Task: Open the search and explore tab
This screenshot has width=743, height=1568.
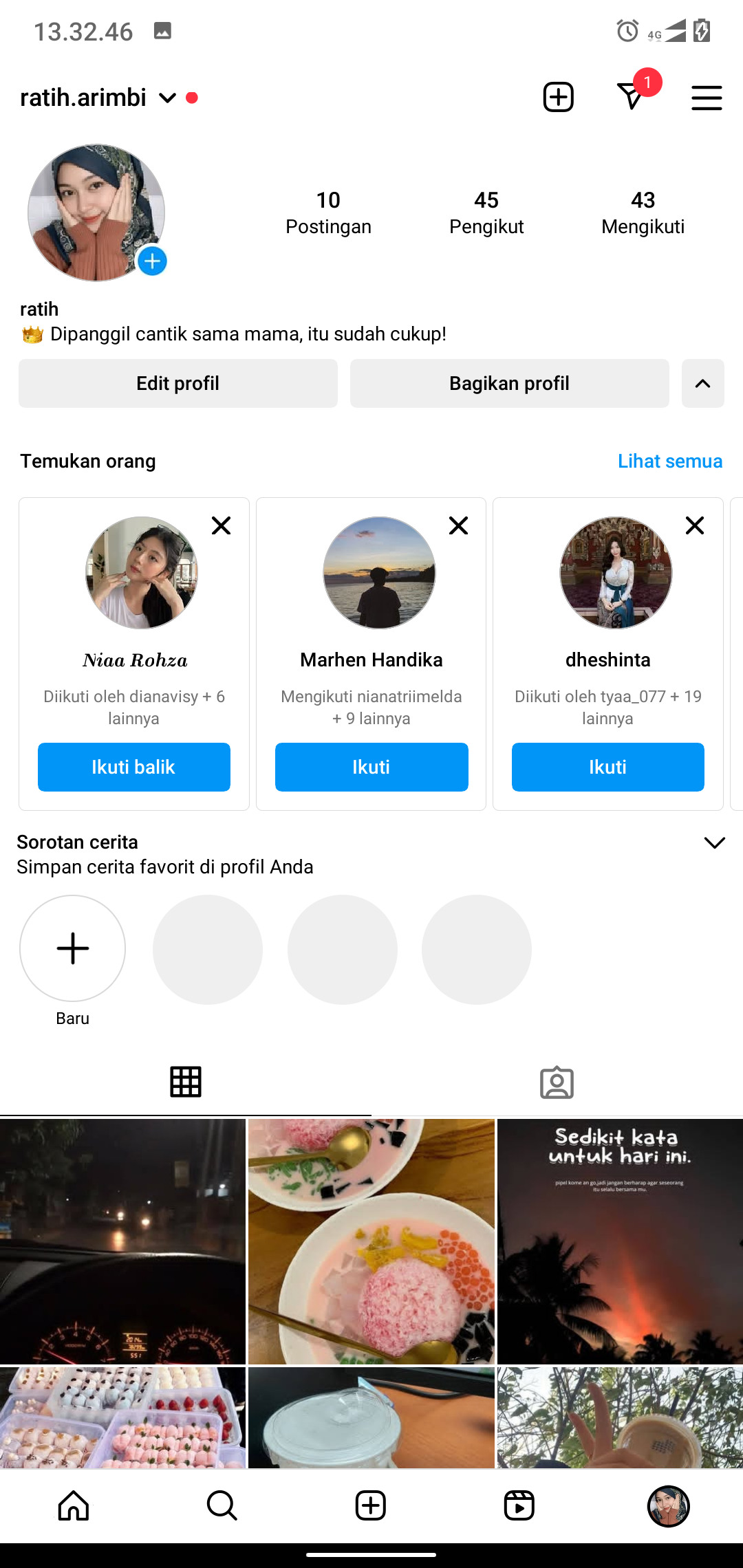Action: click(x=222, y=1505)
